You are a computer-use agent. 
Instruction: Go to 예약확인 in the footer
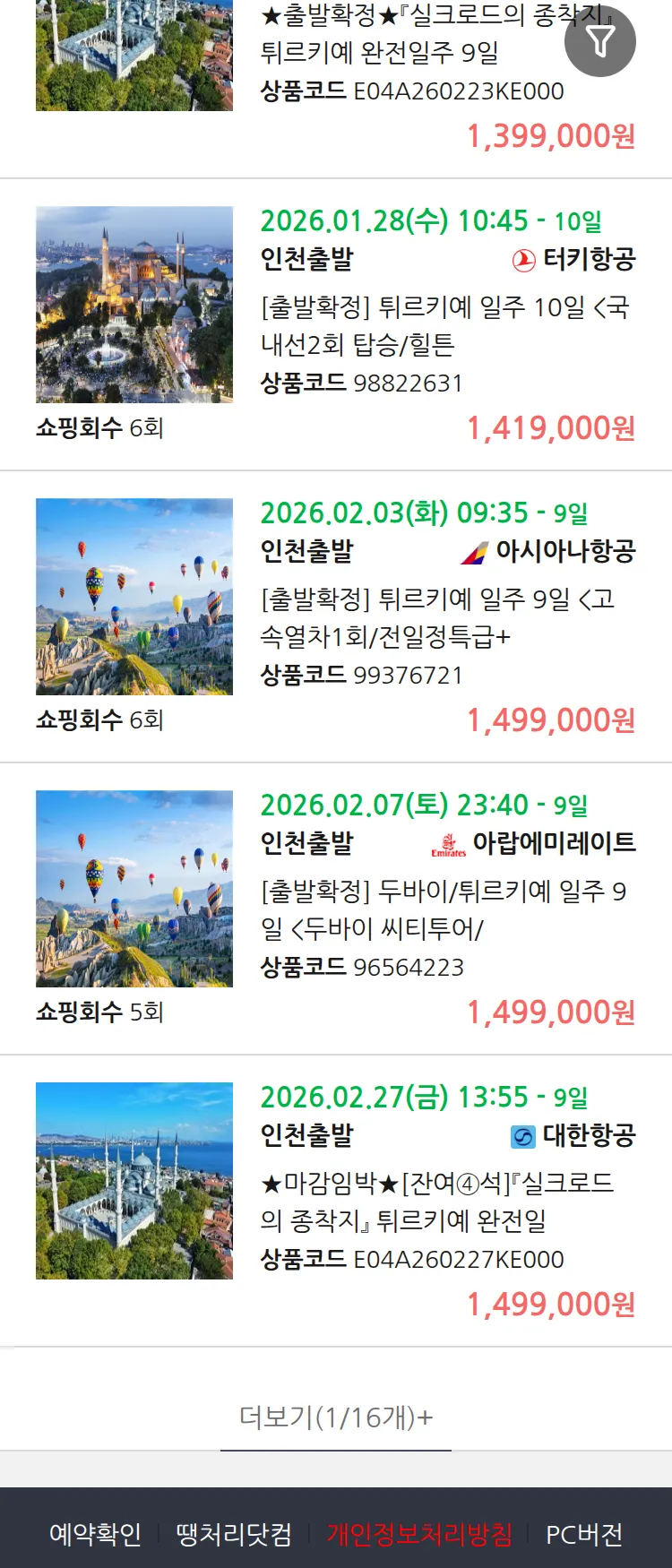tap(95, 1534)
